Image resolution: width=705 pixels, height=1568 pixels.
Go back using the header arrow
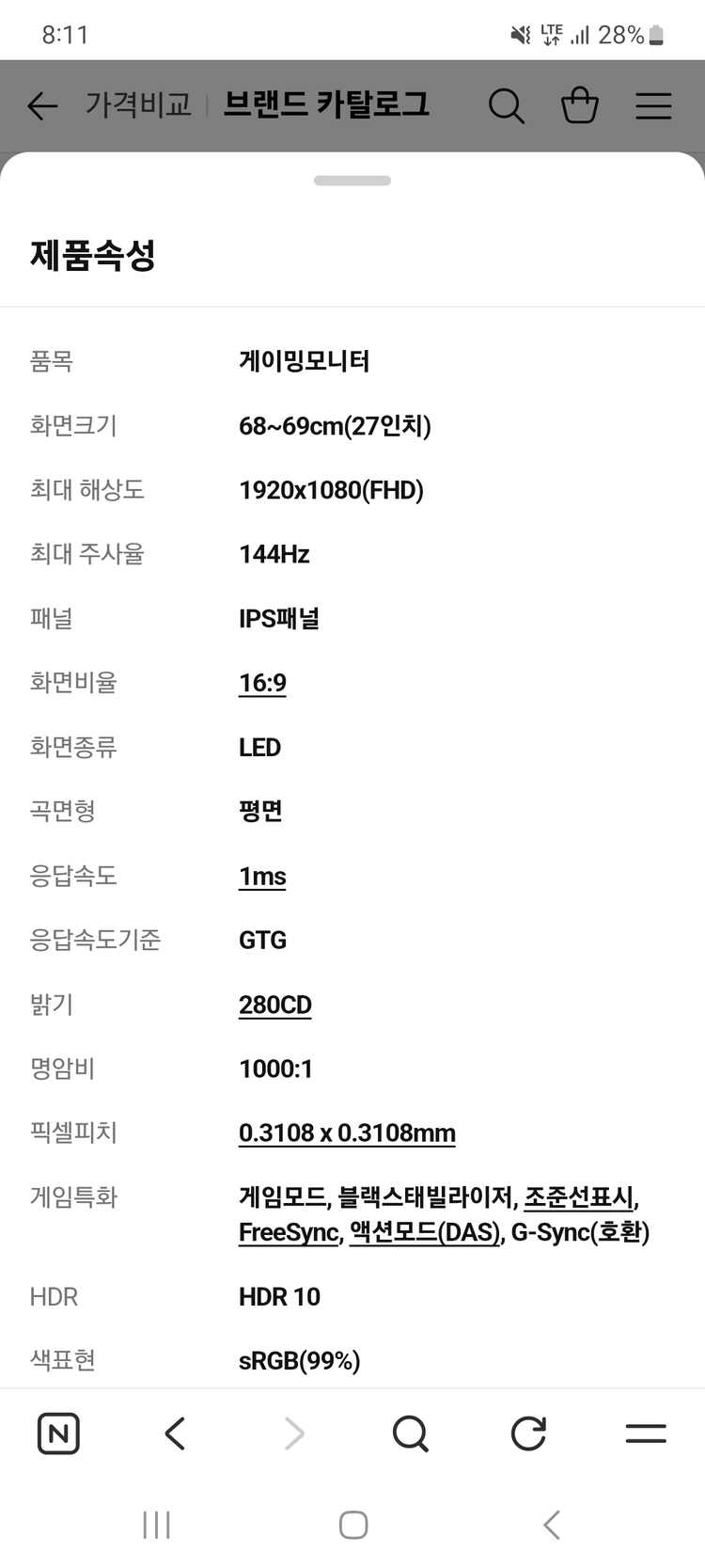(41, 106)
